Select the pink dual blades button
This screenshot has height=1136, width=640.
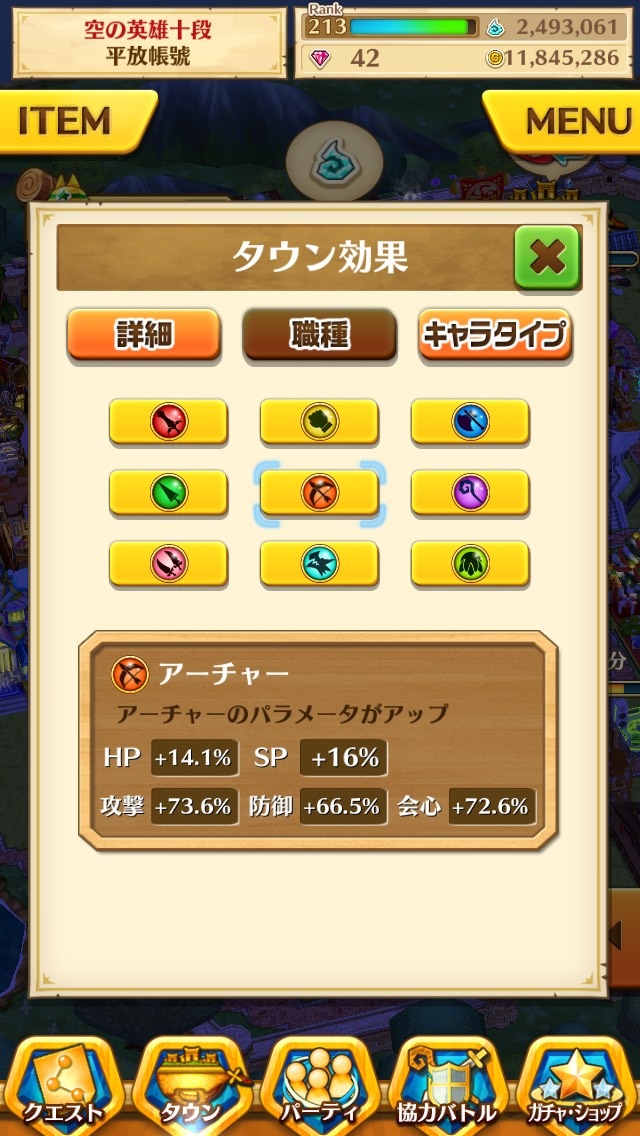168,563
